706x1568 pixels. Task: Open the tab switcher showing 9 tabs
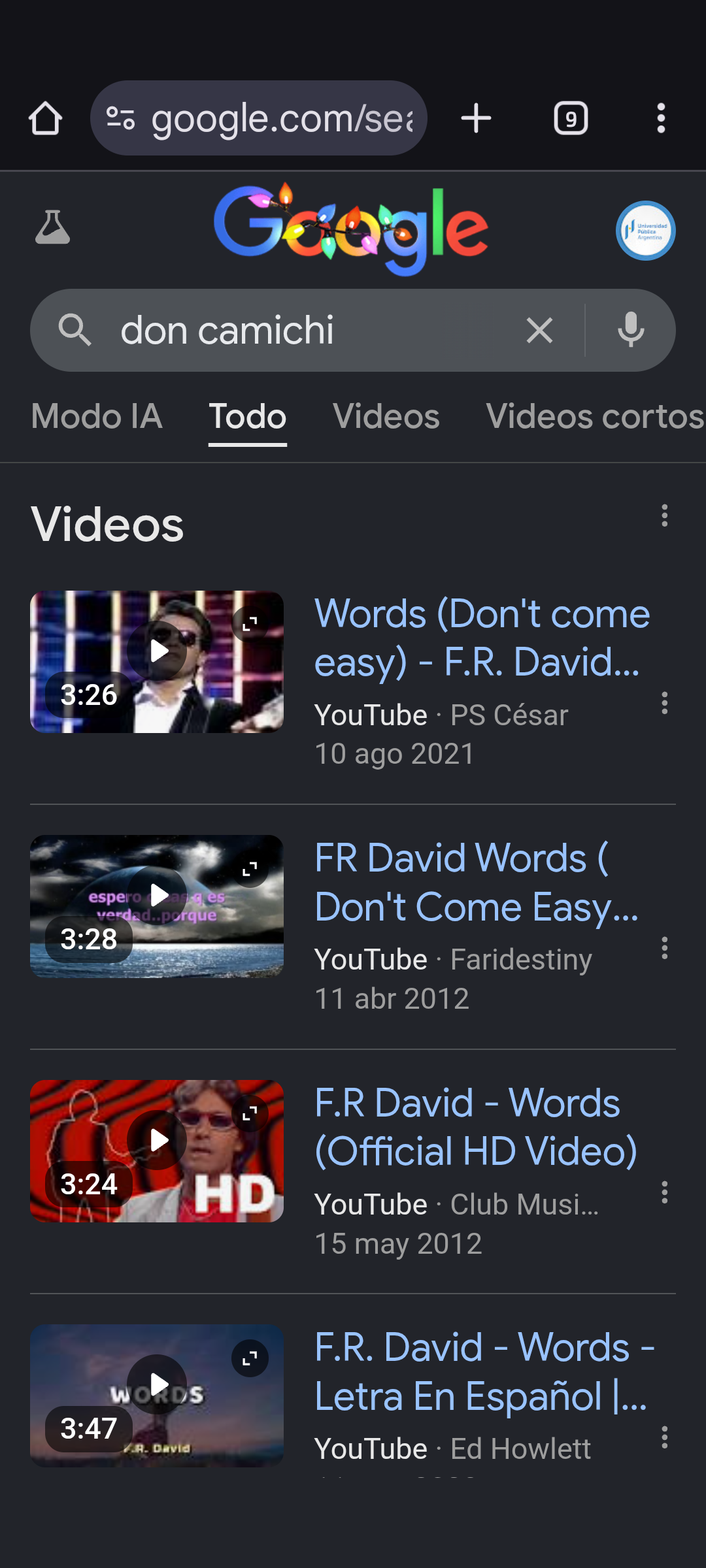click(571, 118)
